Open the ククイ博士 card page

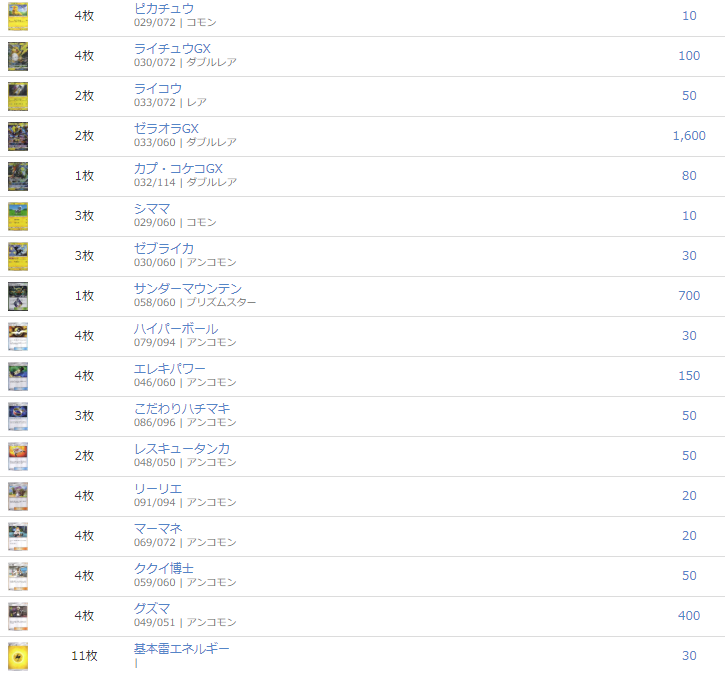click(164, 569)
